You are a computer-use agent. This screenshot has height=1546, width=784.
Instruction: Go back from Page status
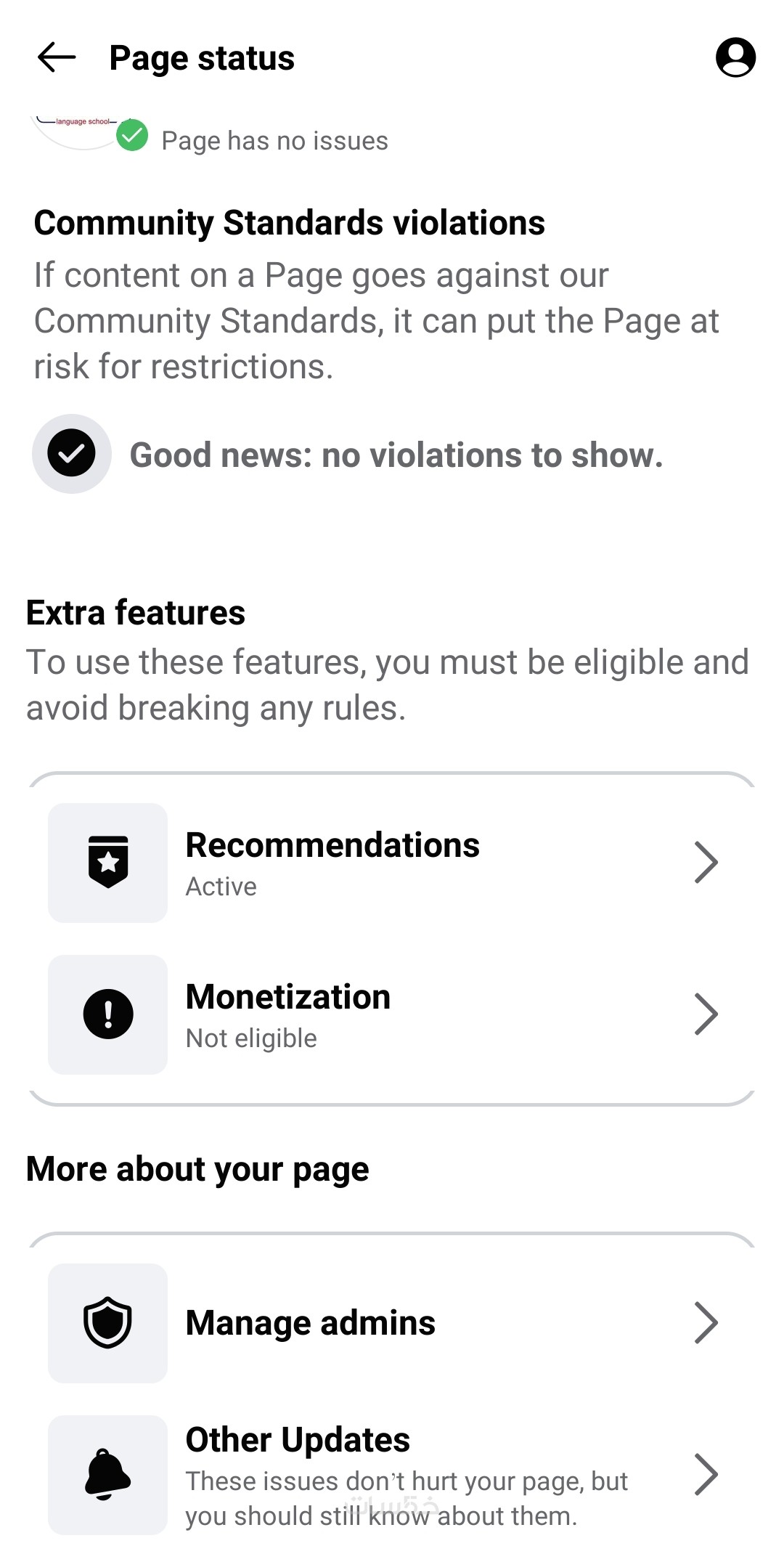click(x=57, y=57)
